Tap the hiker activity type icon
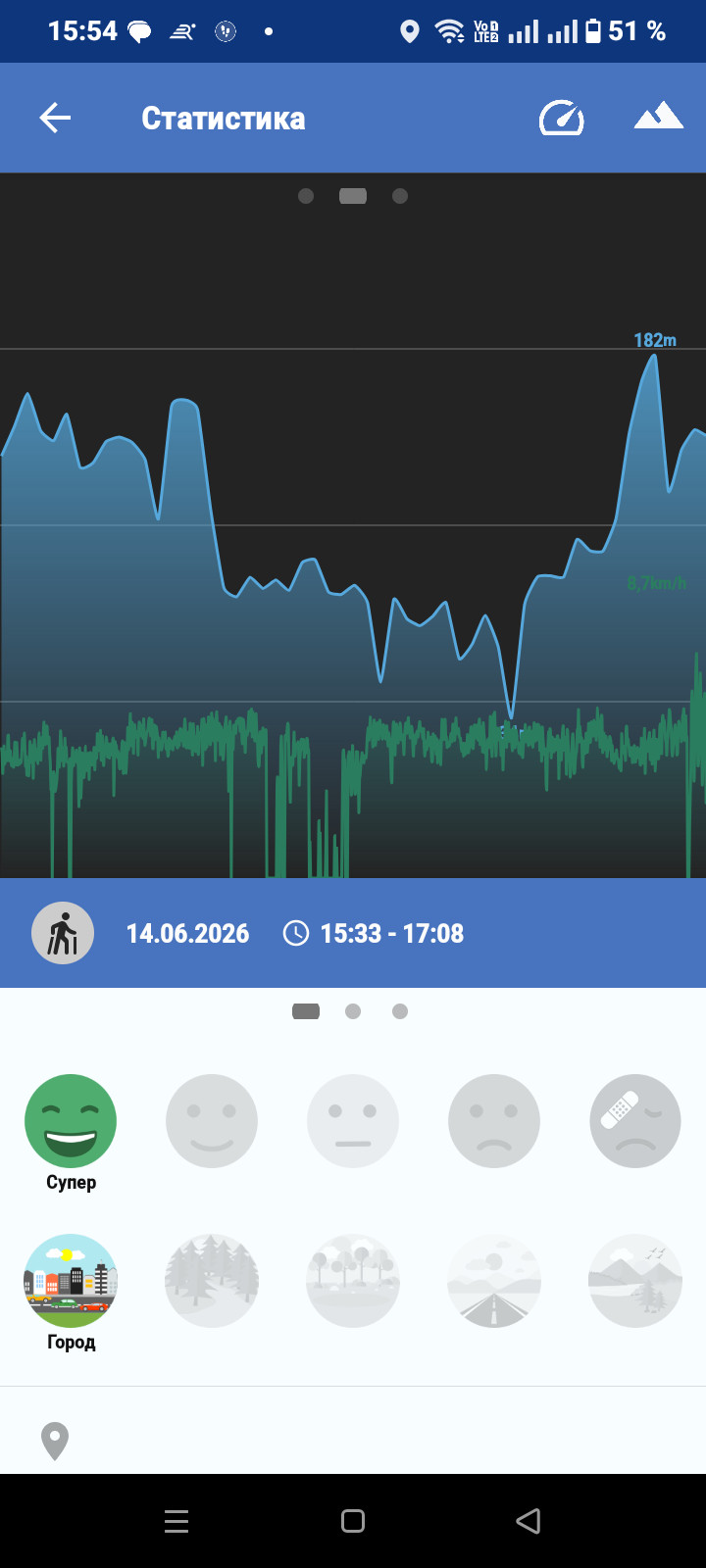 (x=63, y=933)
